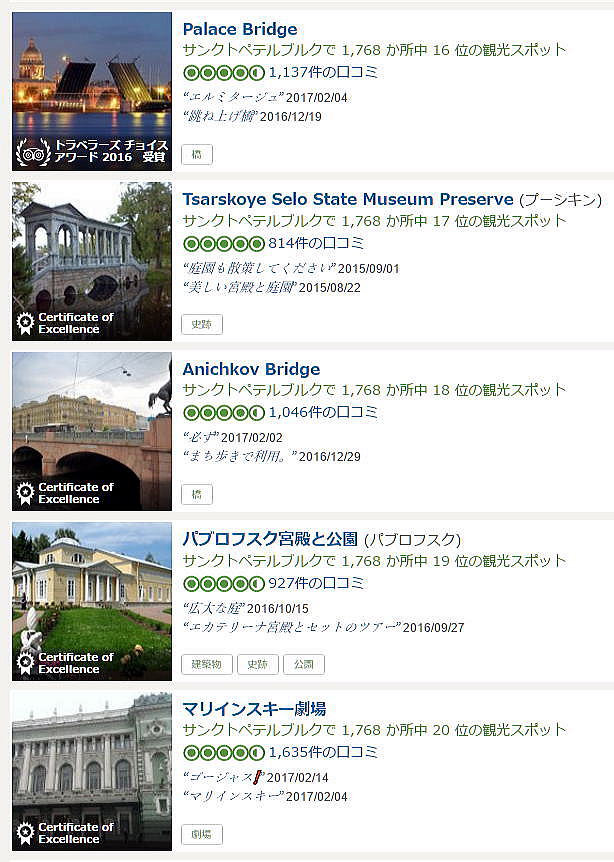
Task: View the マリインスキー劇場 photo thumbnail
Action: click(x=92, y=770)
